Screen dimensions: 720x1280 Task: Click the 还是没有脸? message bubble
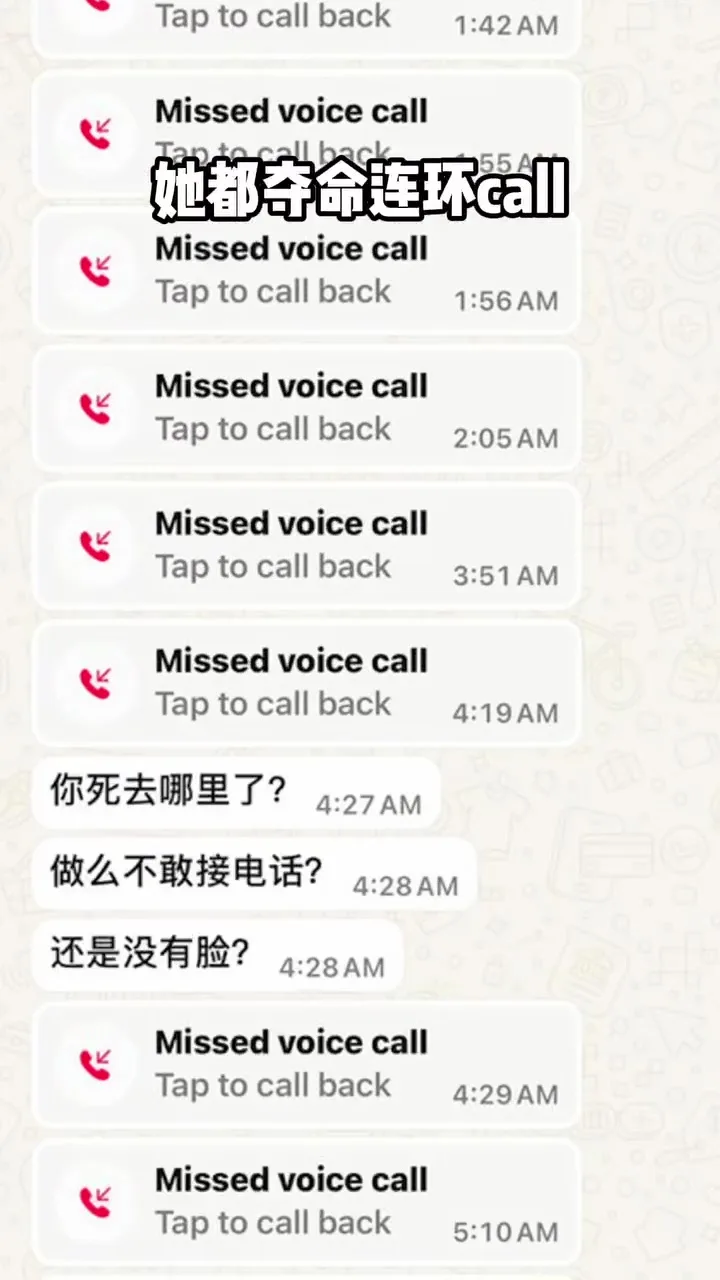click(x=150, y=952)
